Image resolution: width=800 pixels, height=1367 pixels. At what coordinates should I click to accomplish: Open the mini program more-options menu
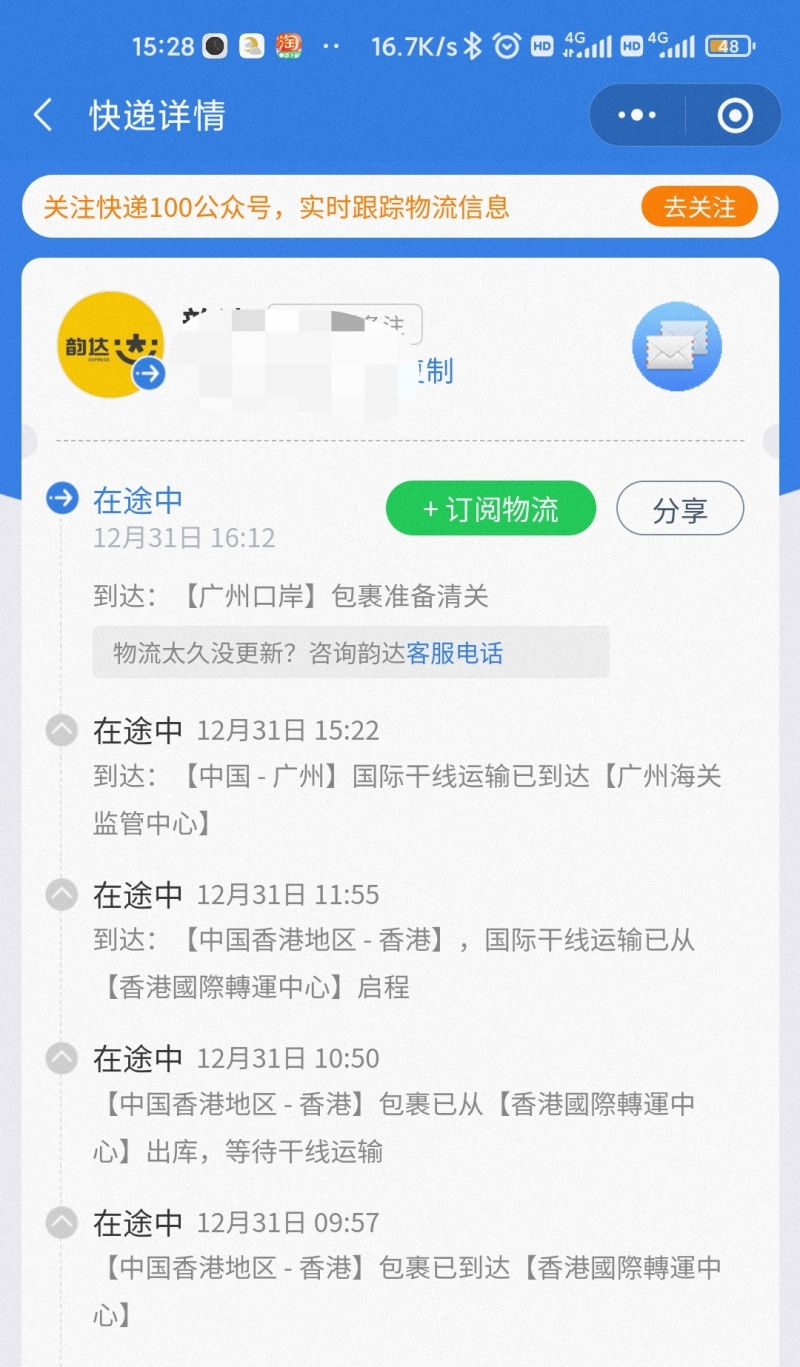[x=637, y=116]
